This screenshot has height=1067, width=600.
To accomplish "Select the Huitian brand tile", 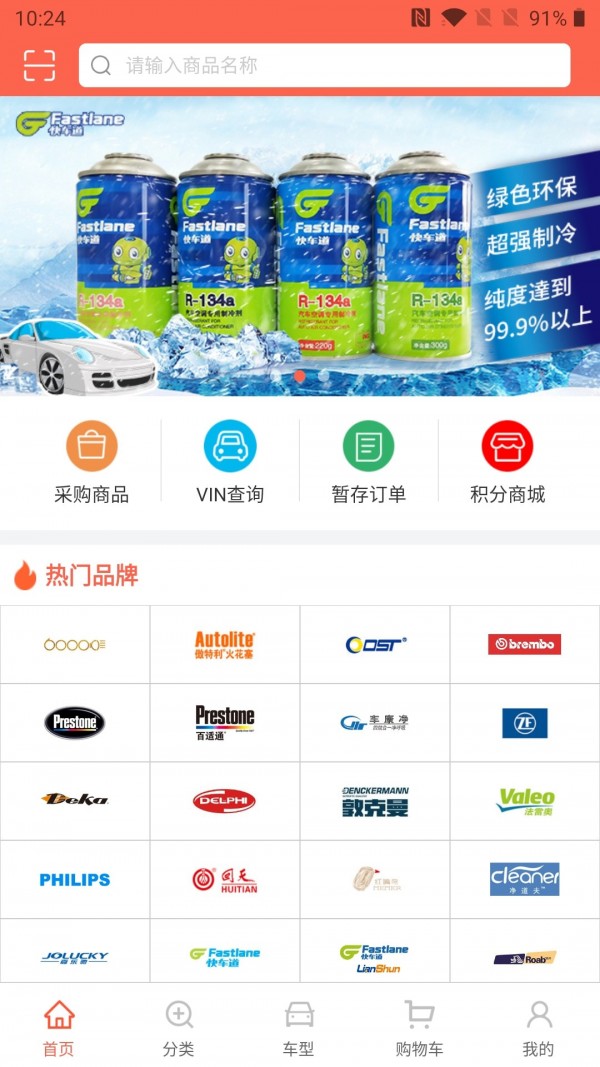I will coord(225,880).
